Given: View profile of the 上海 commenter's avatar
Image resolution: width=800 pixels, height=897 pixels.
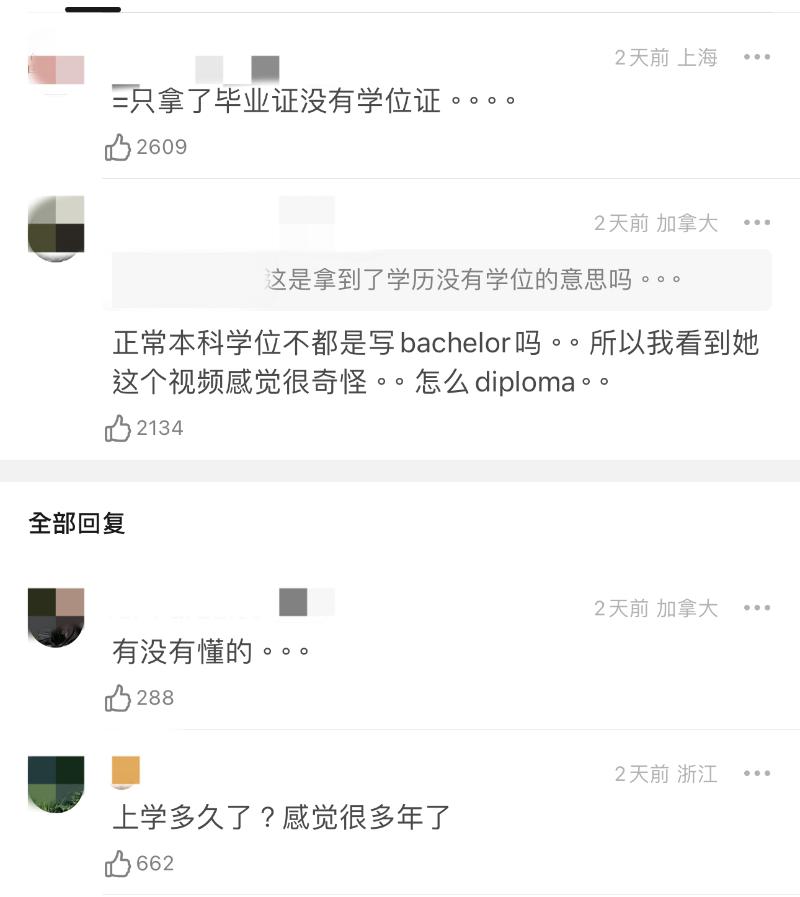Looking at the screenshot, I should [x=56, y=64].
